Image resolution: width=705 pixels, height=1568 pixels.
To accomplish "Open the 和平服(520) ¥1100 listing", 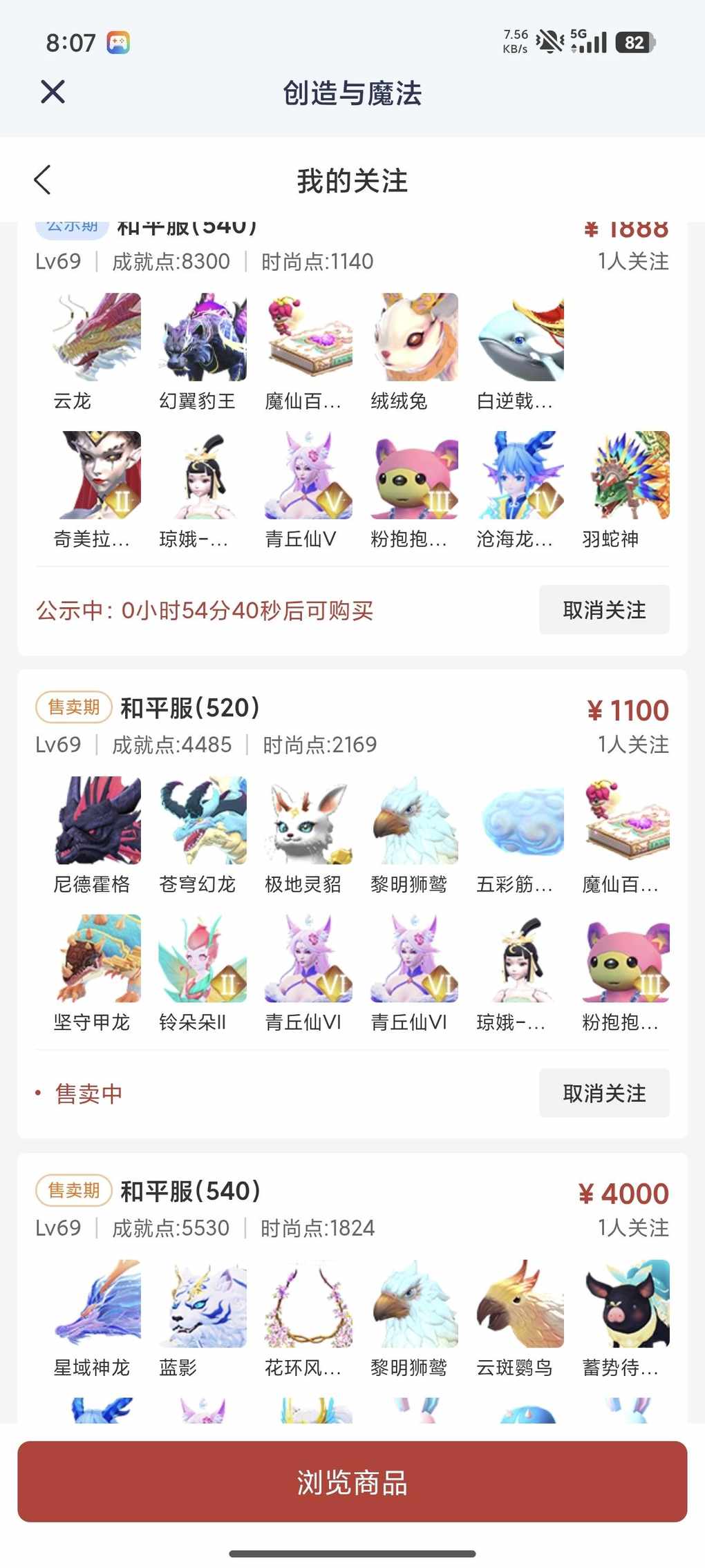I will pyautogui.click(x=190, y=709).
